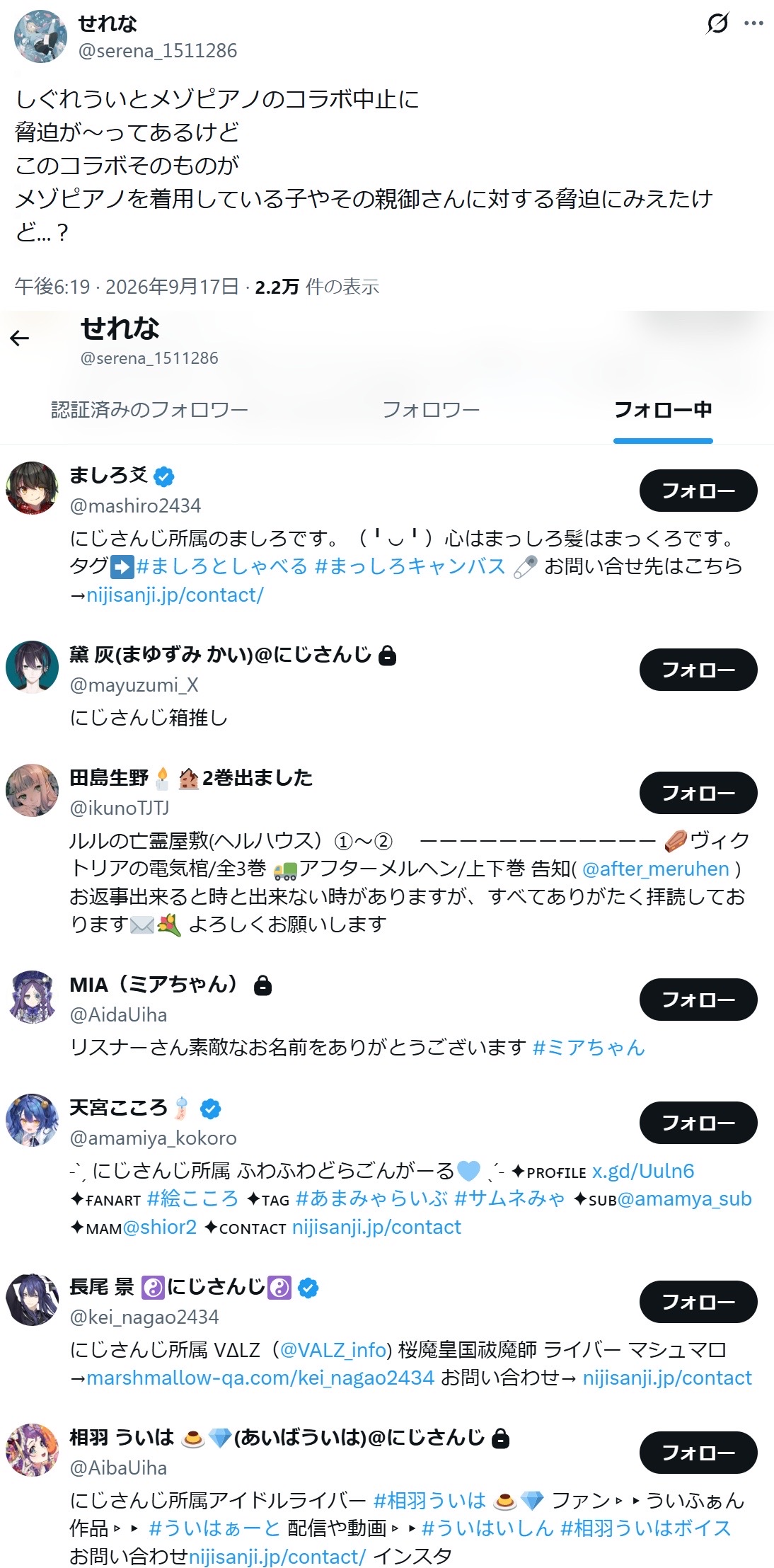The image size is (774, 1568).
Task: Open せれな's avatar on the tweet
Action: [x=40, y=37]
